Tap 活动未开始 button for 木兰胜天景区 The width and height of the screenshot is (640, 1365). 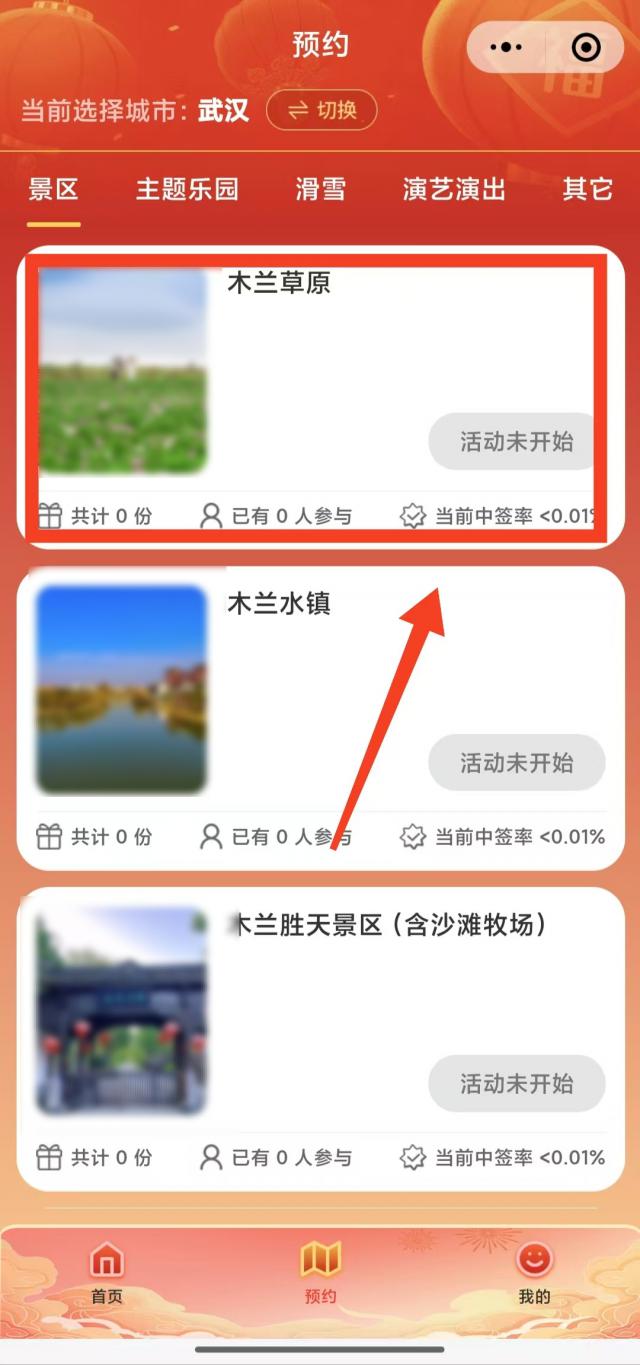(x=516, y=1083)
